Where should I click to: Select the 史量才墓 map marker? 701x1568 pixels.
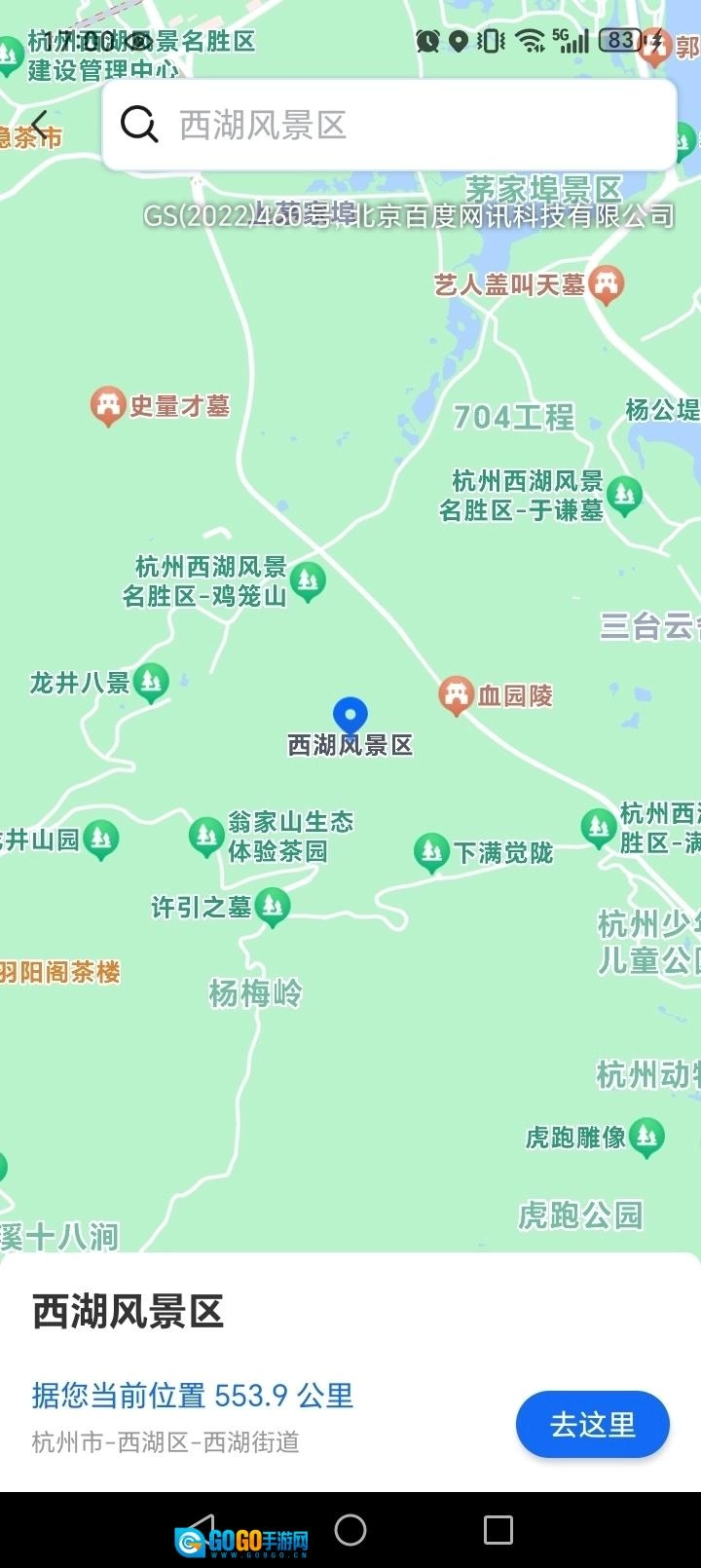(107, 405)
